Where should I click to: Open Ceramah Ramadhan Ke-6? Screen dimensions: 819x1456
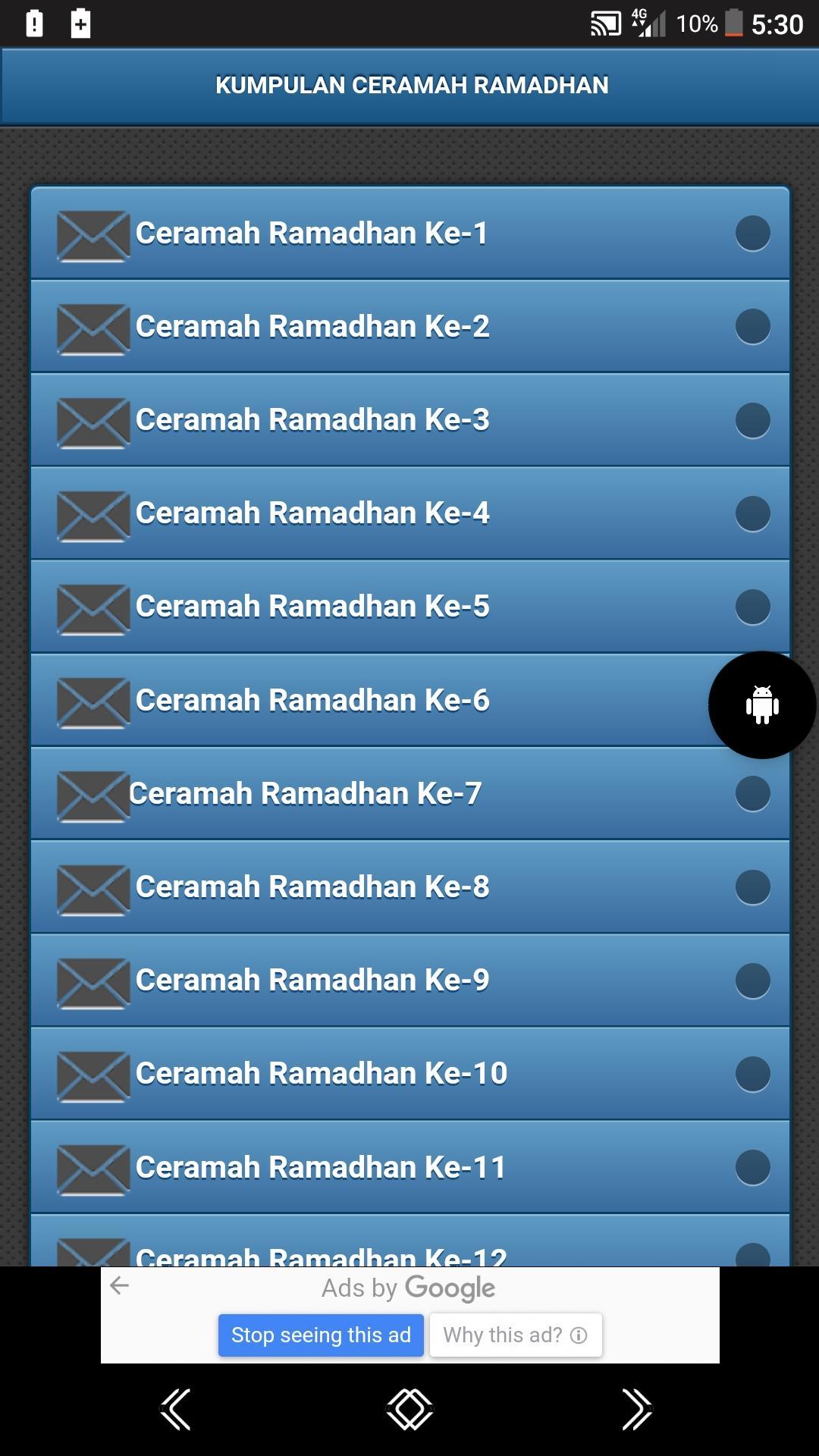pos(379,700)
